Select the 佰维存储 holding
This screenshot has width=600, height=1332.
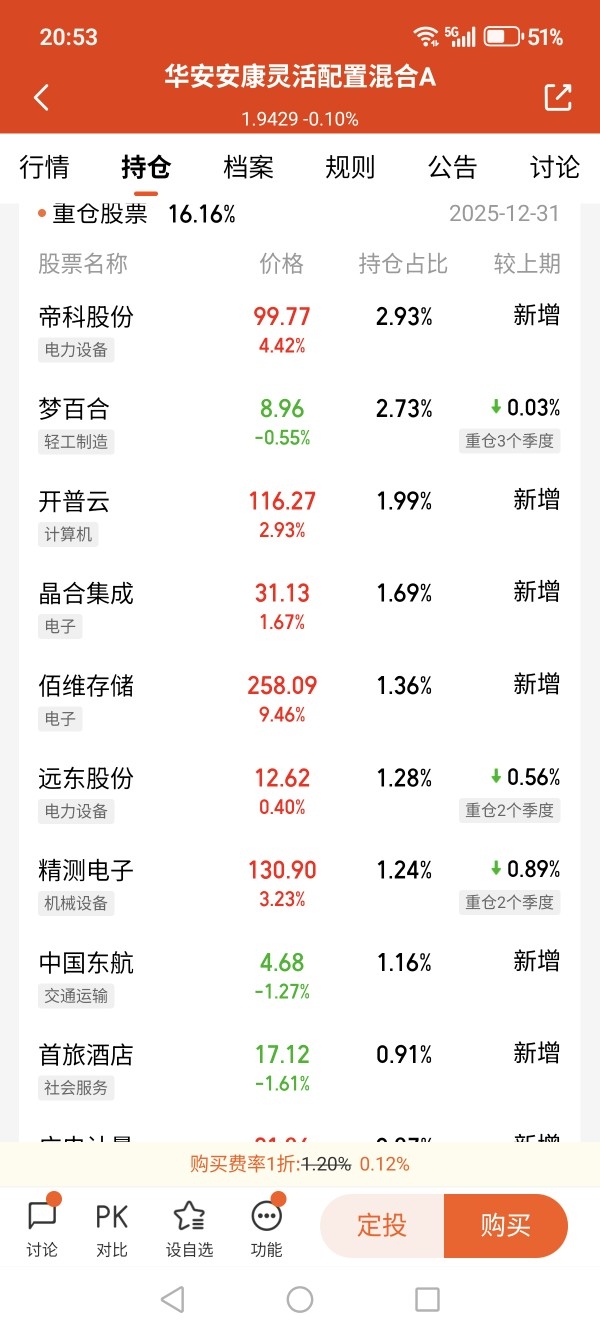[300, 700]
